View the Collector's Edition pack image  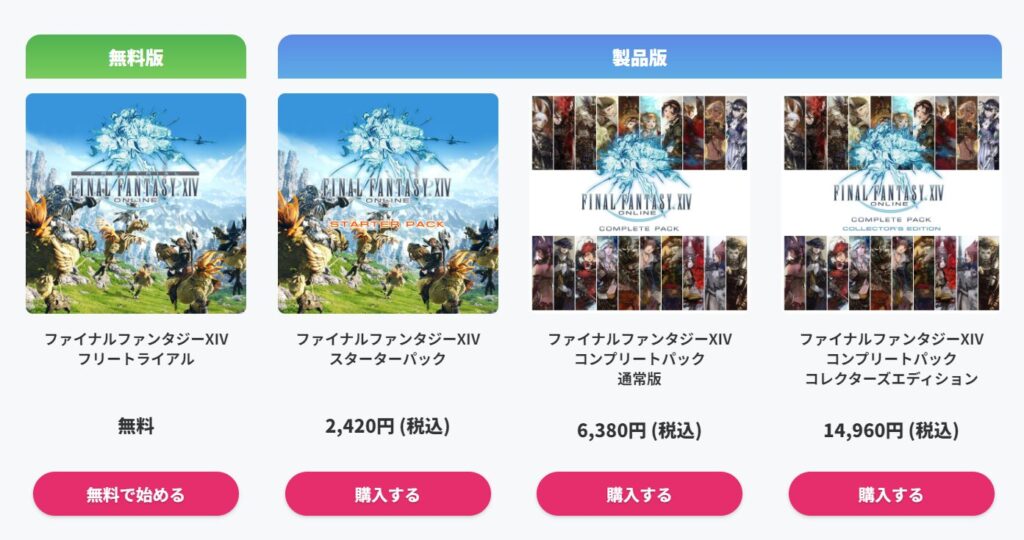click(891, 203)
